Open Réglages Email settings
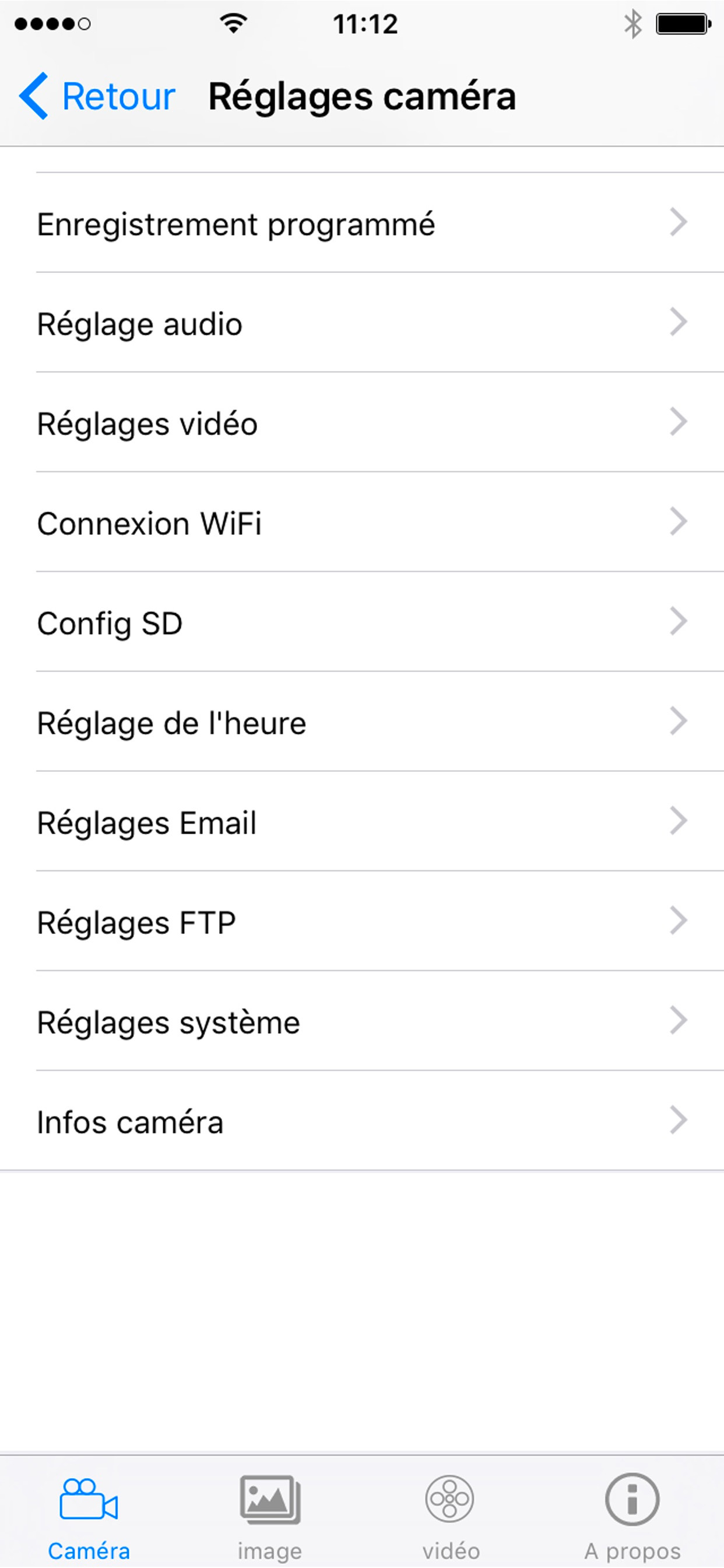 coord(362,822)
